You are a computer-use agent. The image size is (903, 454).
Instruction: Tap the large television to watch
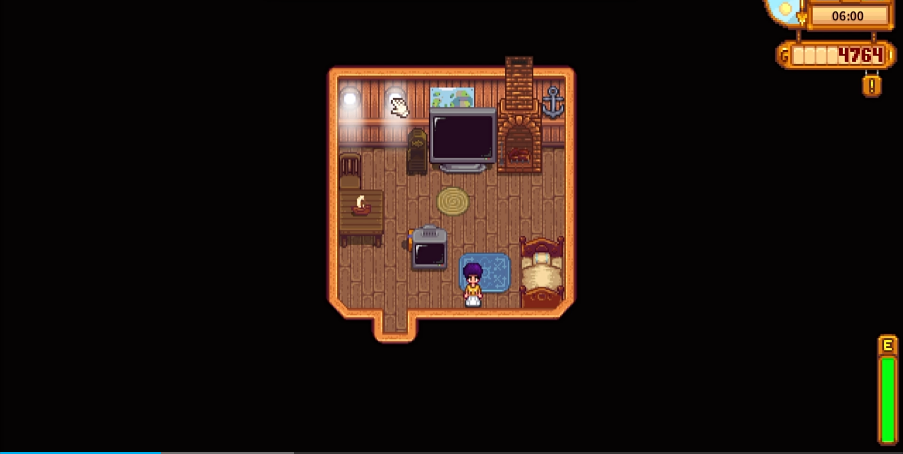click(x=463, y=137)
